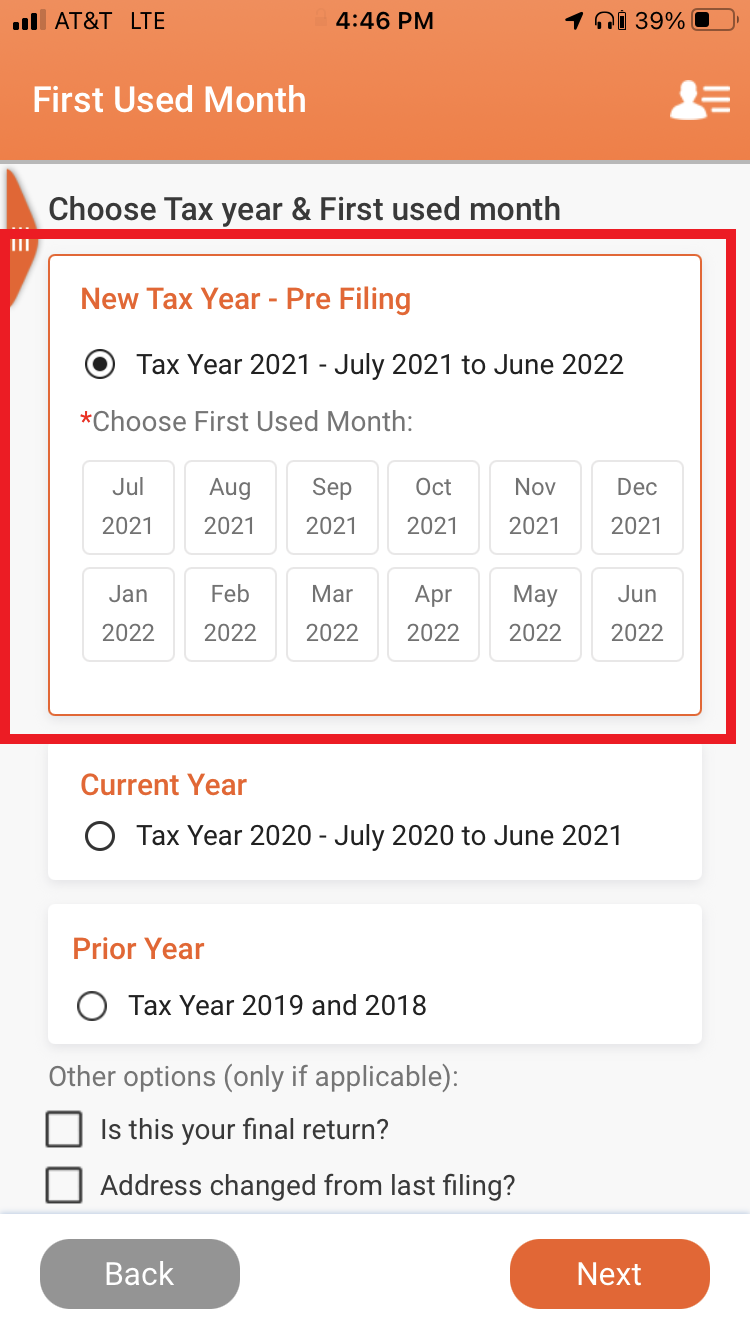
Task: Choose May 2022 as first used month
Action: tap(535, 614)
